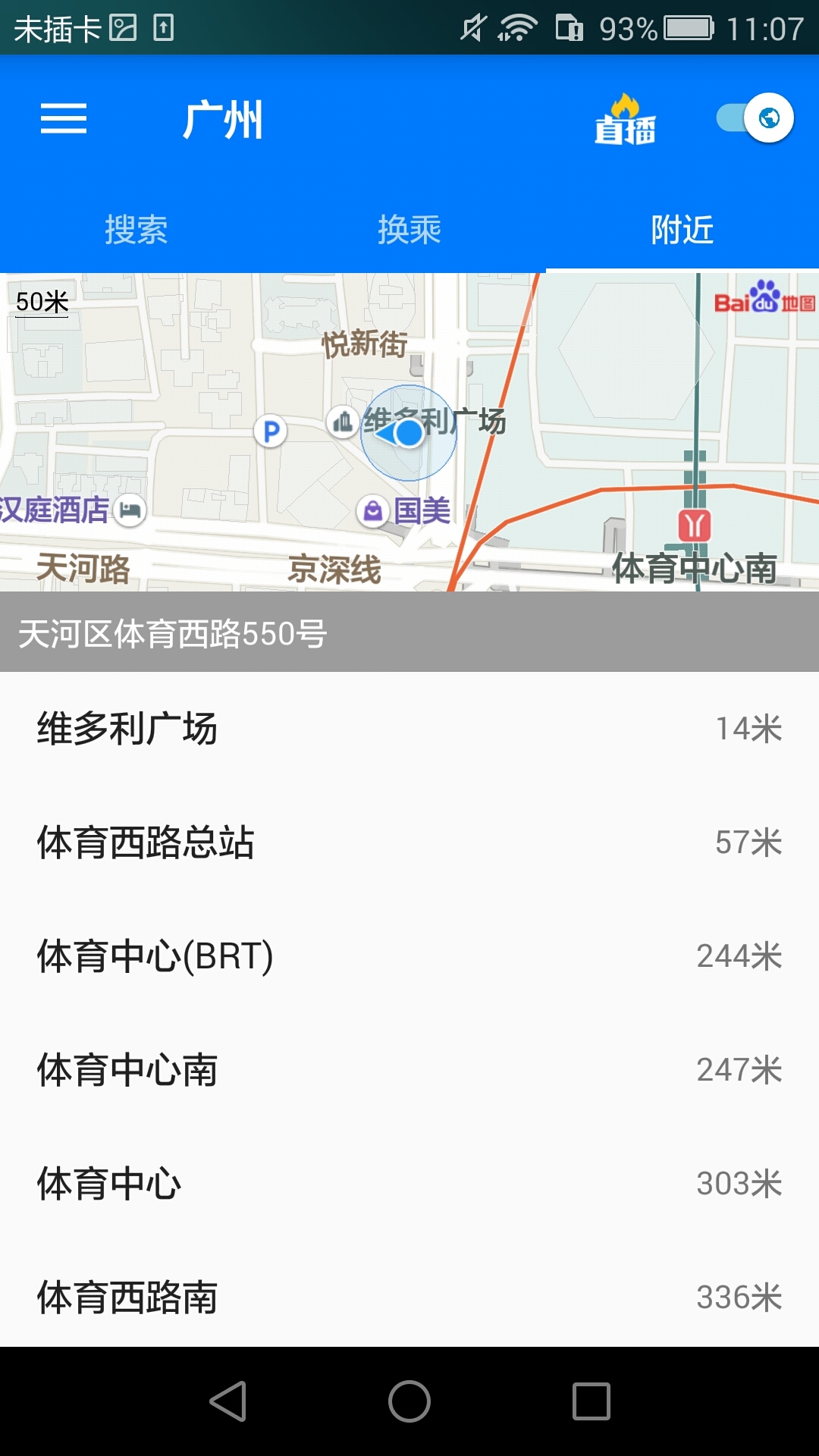819x1456 pixels.
Task: Select the 国美 shopping bag icon
Action: [372, 511]
